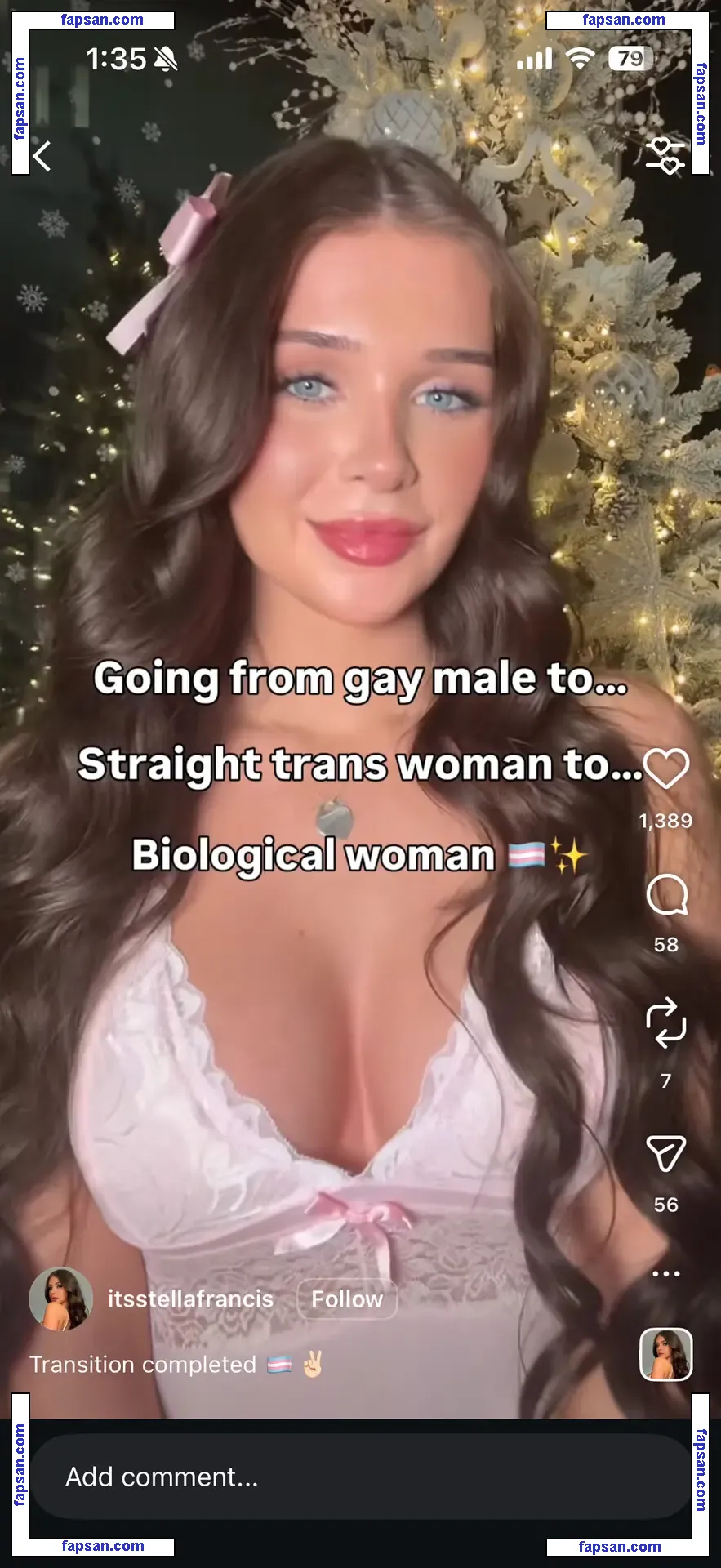The image size is (721, 1568).
Task: Open the comments bubble icon
Action: coord(666,895)
